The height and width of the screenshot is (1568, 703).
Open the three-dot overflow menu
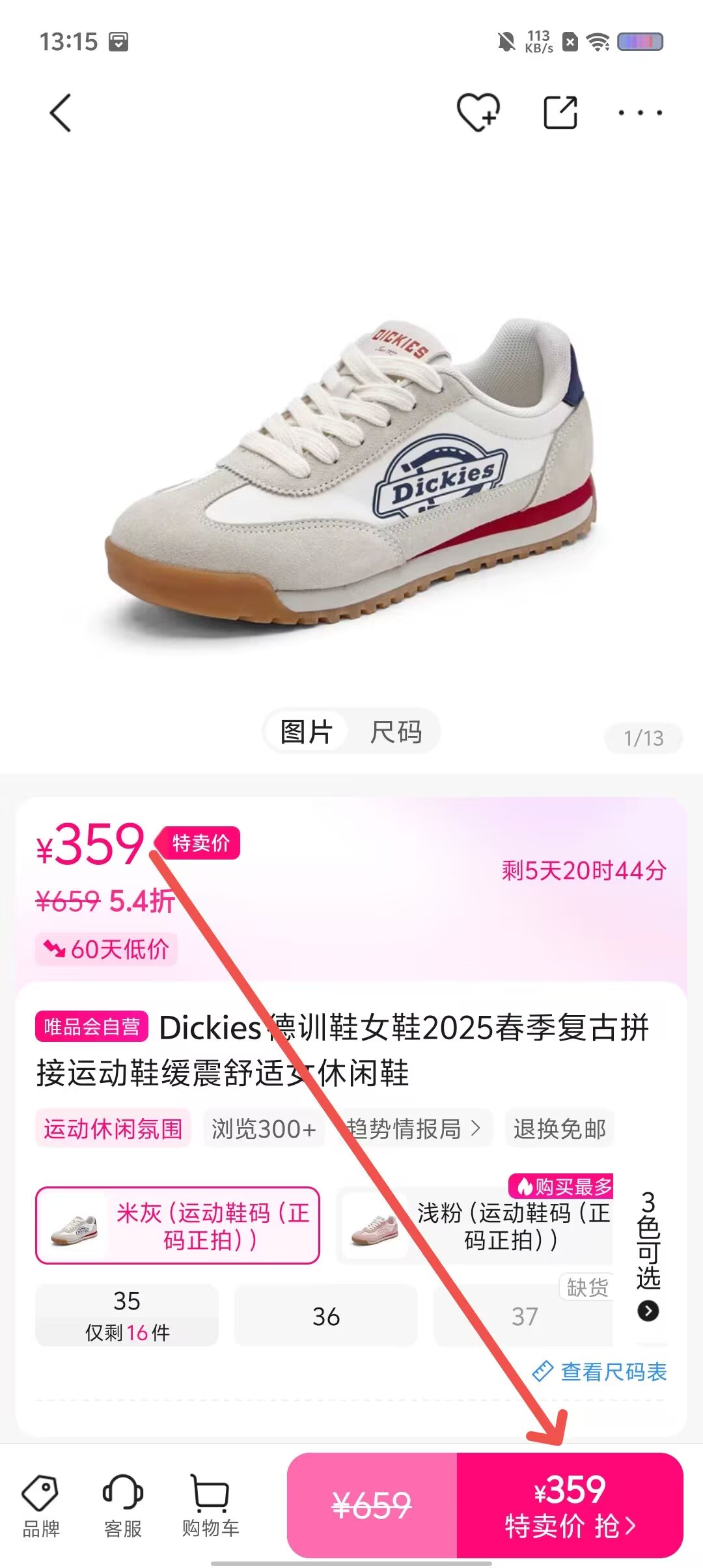pos(641,113)
